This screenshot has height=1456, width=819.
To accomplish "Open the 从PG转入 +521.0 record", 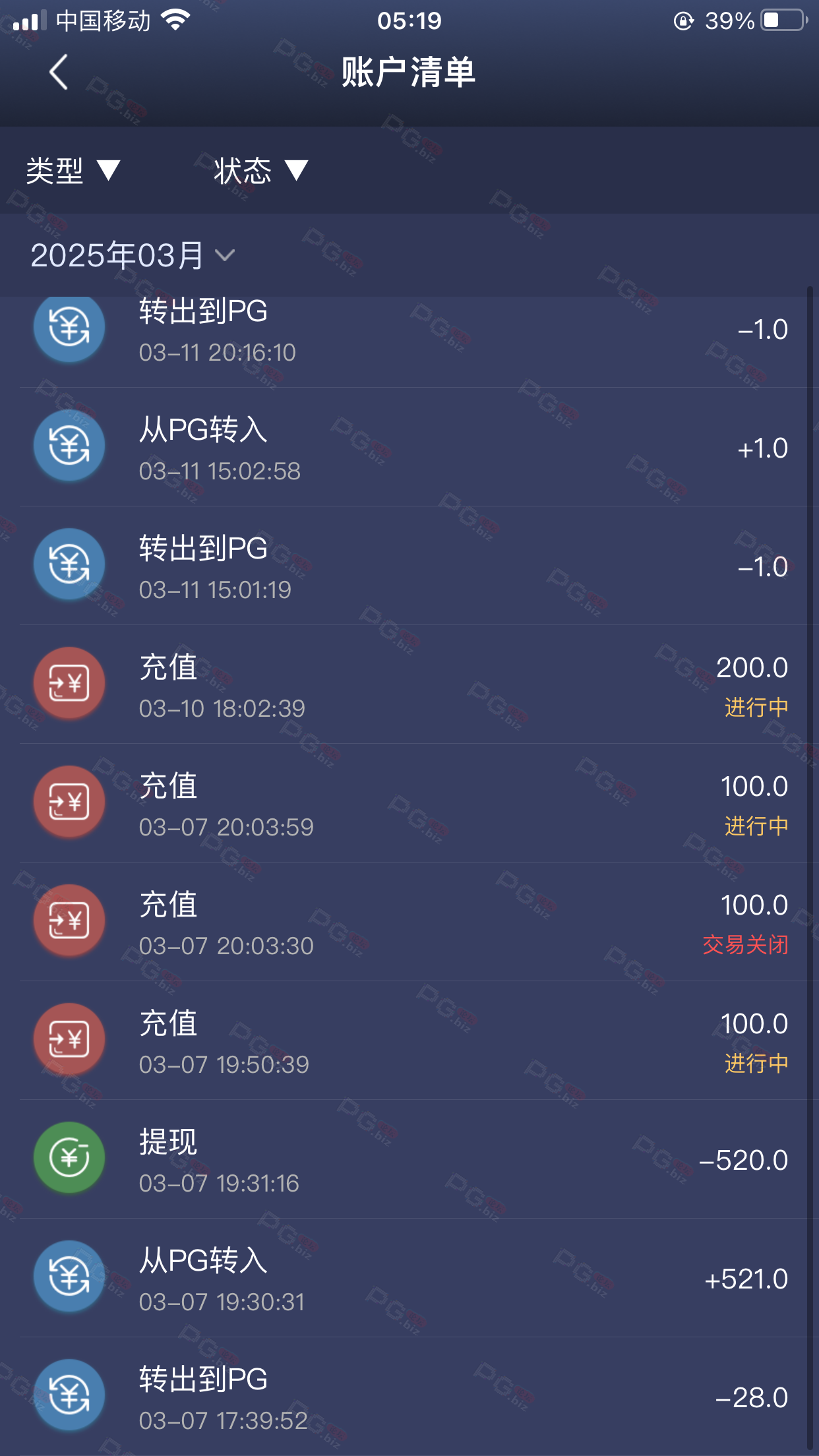I will (409, 1278).
